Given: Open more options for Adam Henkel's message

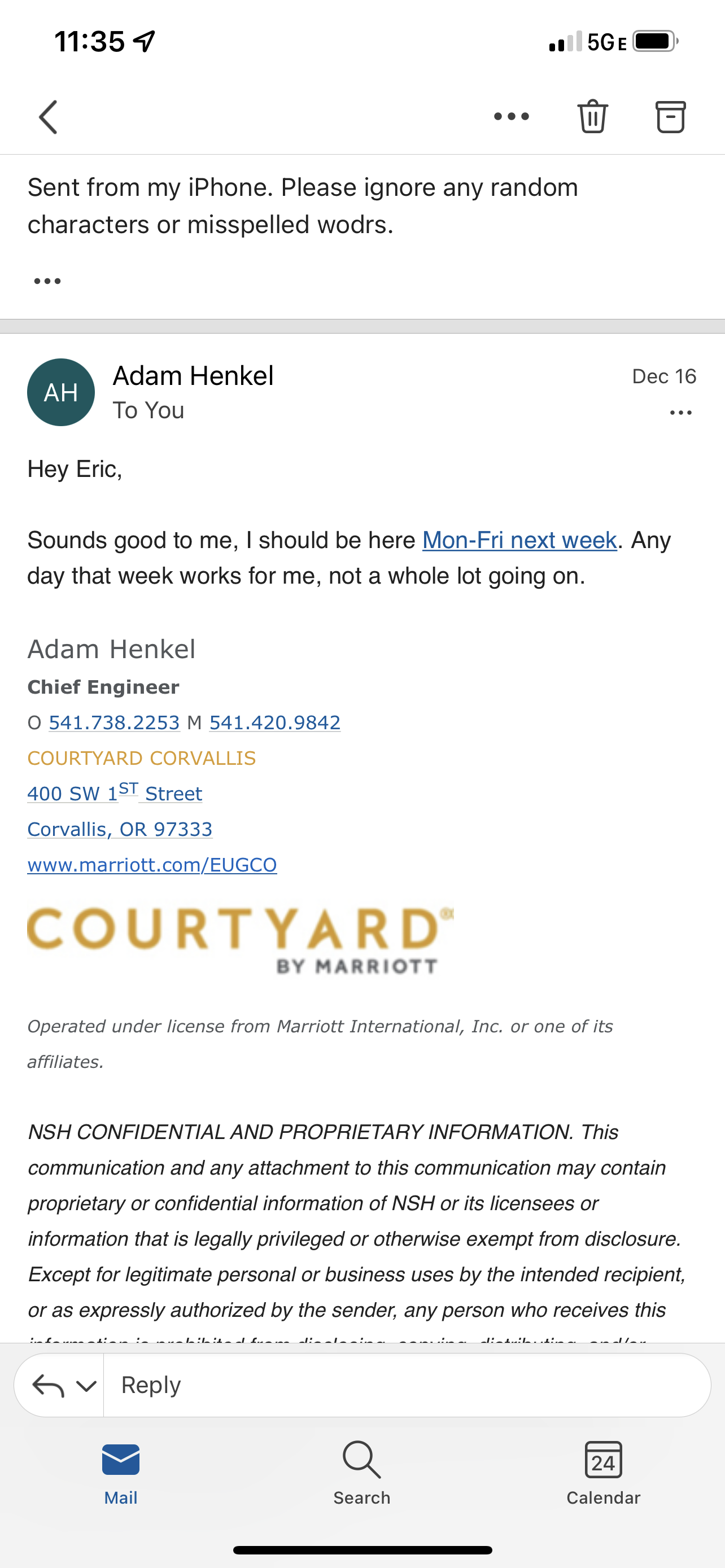Looking at the screenshot, I should [680, 413].
